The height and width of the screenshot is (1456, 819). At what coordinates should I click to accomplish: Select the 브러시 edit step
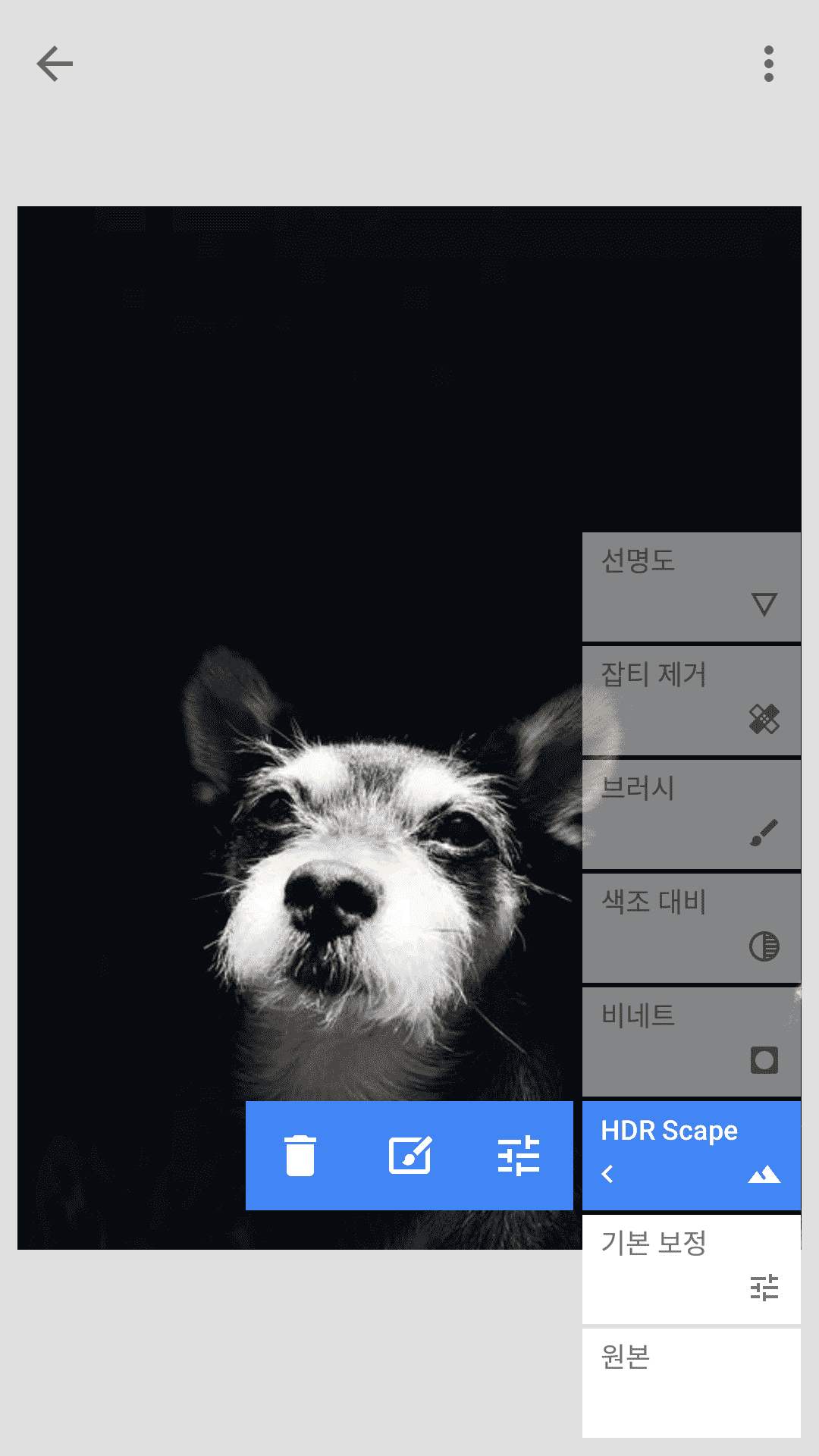[692, 814]
